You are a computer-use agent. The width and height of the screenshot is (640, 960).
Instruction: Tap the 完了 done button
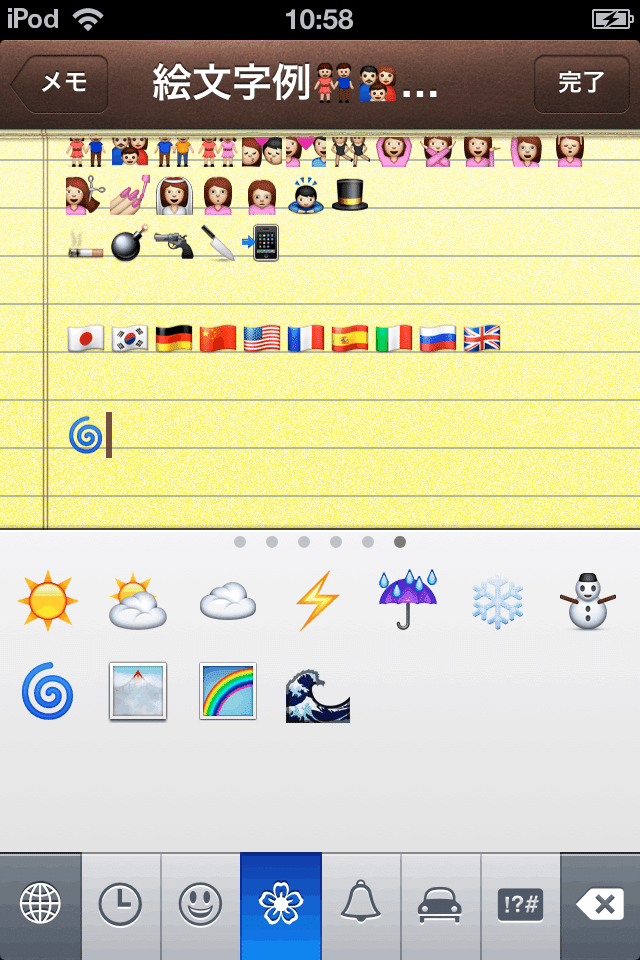[581, 83]
